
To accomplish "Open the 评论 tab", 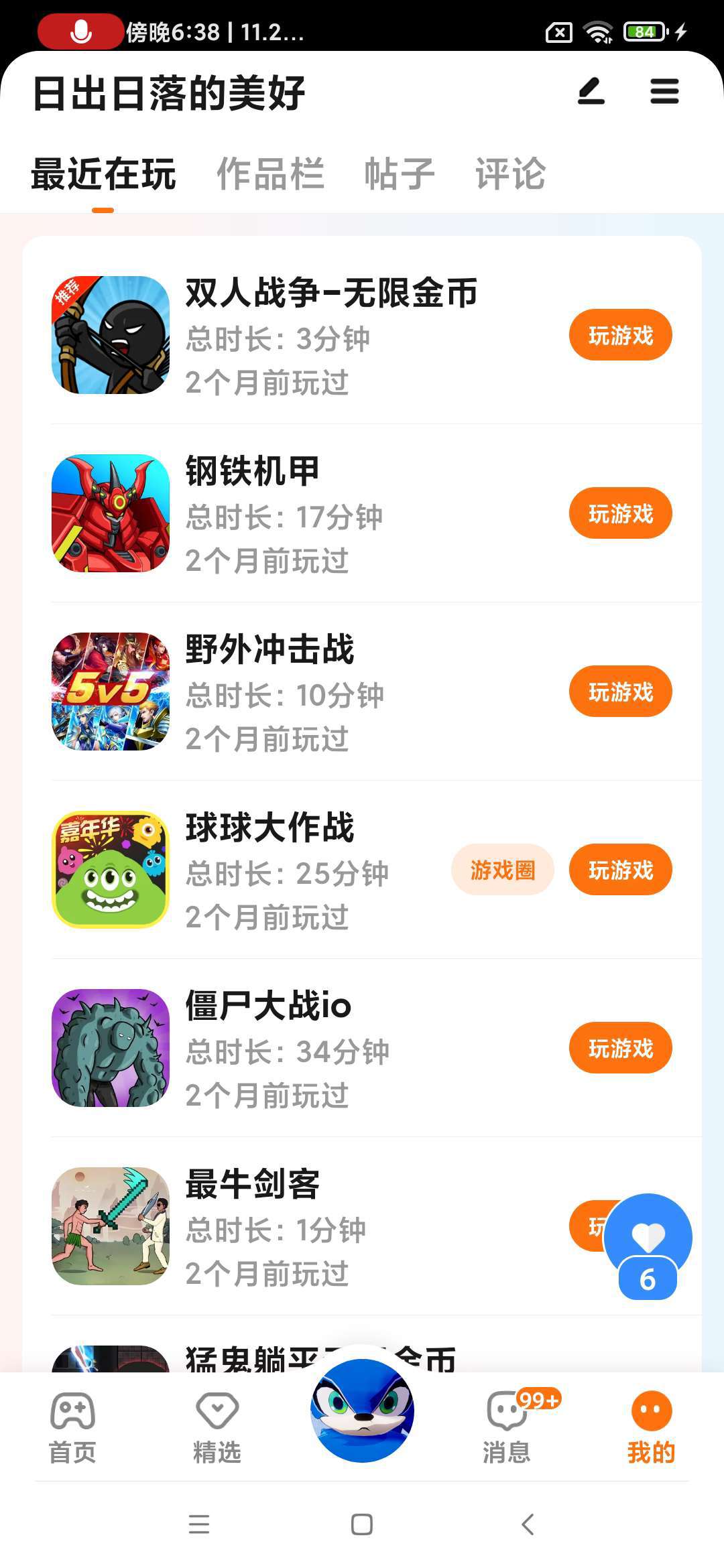I will [510, 174].
